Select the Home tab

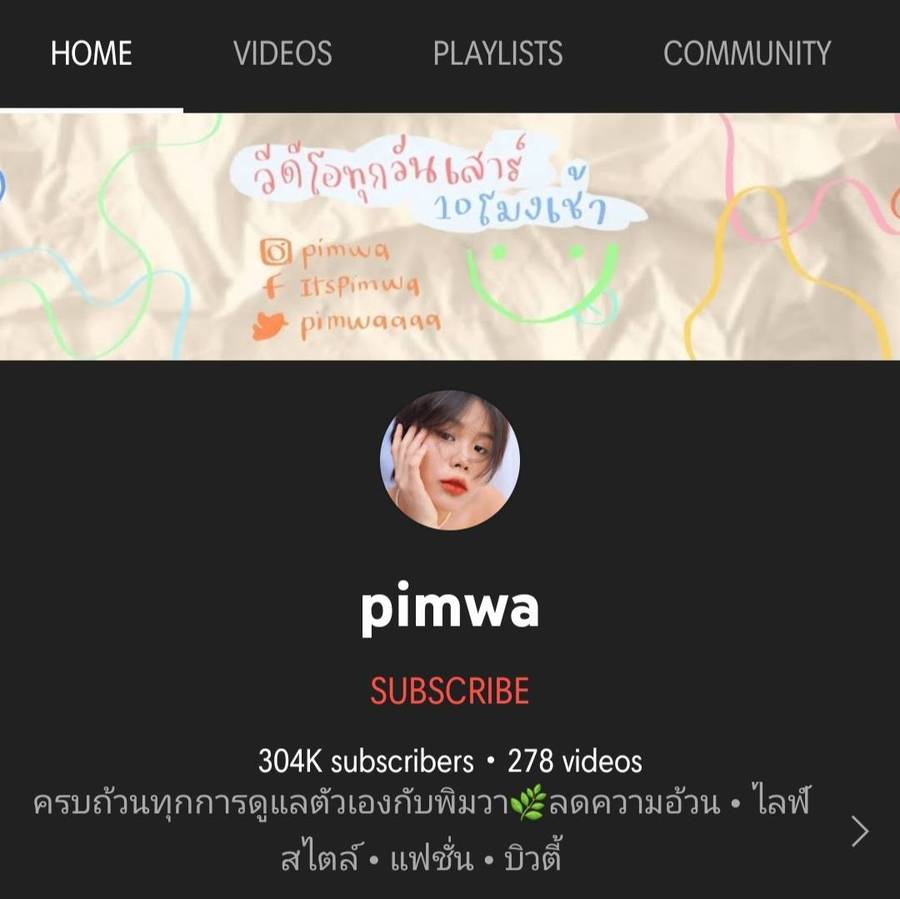click(x=91, y=53)
